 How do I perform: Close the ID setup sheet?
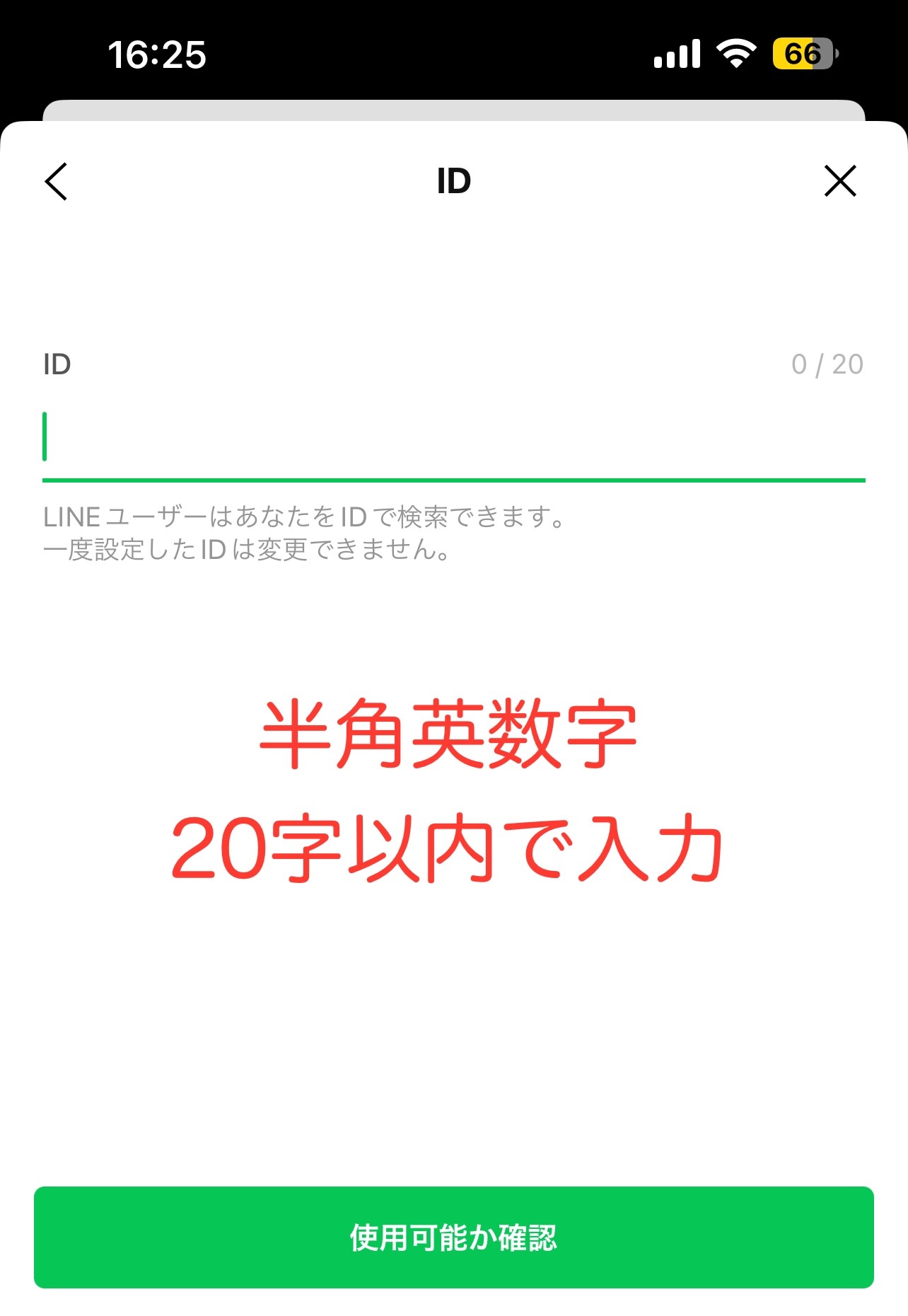(x=840, y=181)
